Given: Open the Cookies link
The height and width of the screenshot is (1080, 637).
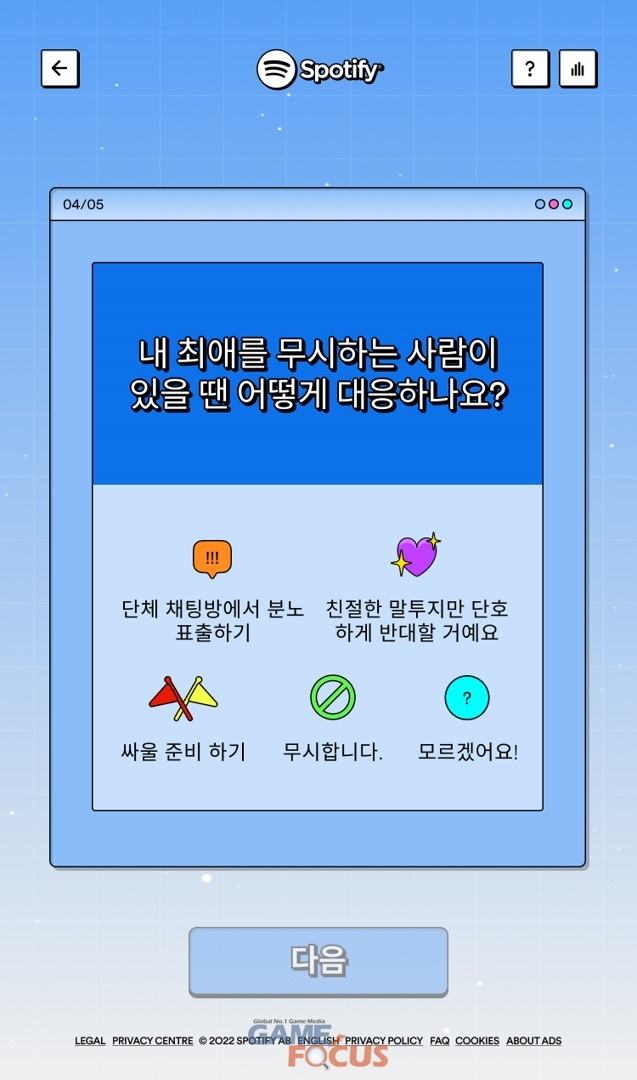Looking at the screenshot, I should (477, 1041).
